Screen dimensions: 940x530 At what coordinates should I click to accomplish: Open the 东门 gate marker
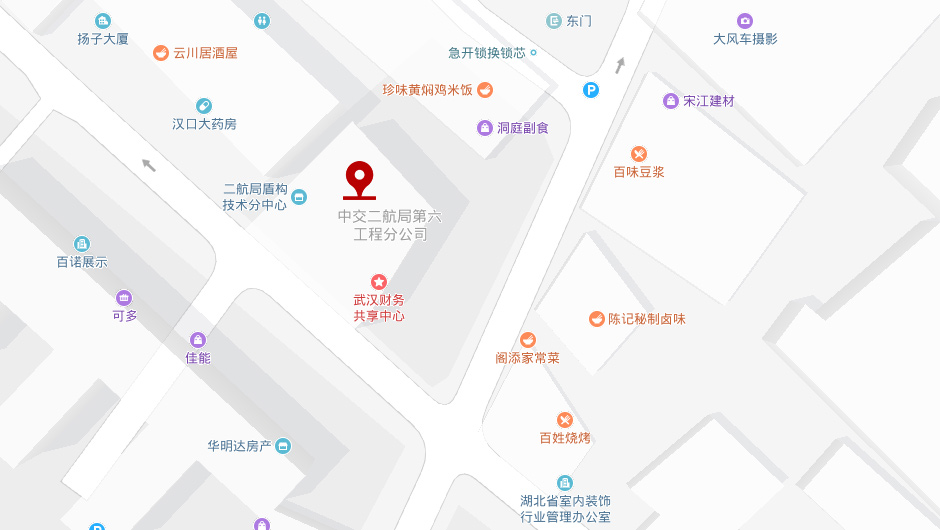[554, 21]
